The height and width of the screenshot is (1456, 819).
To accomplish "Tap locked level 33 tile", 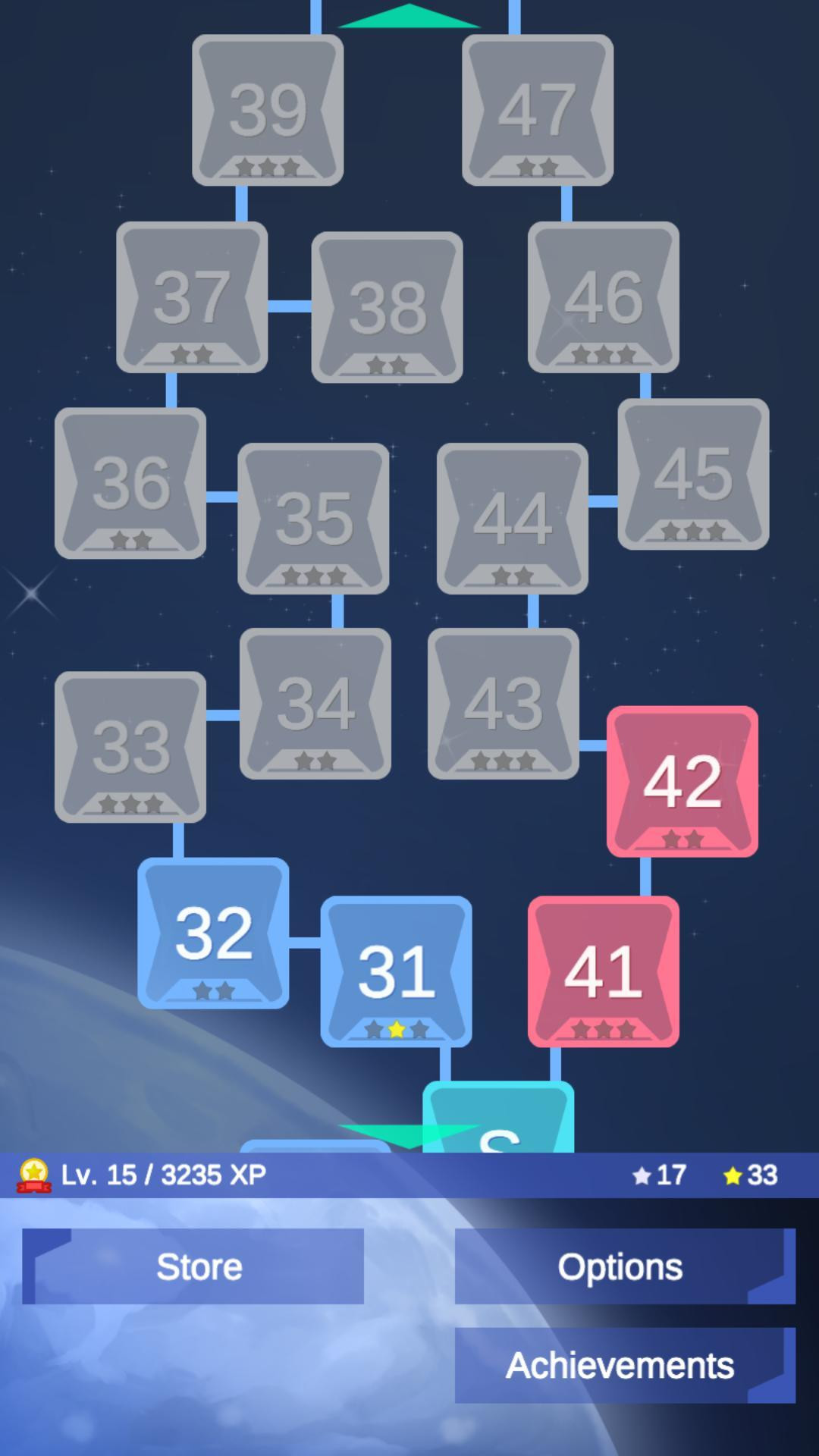I will click(x=130, y=747).
